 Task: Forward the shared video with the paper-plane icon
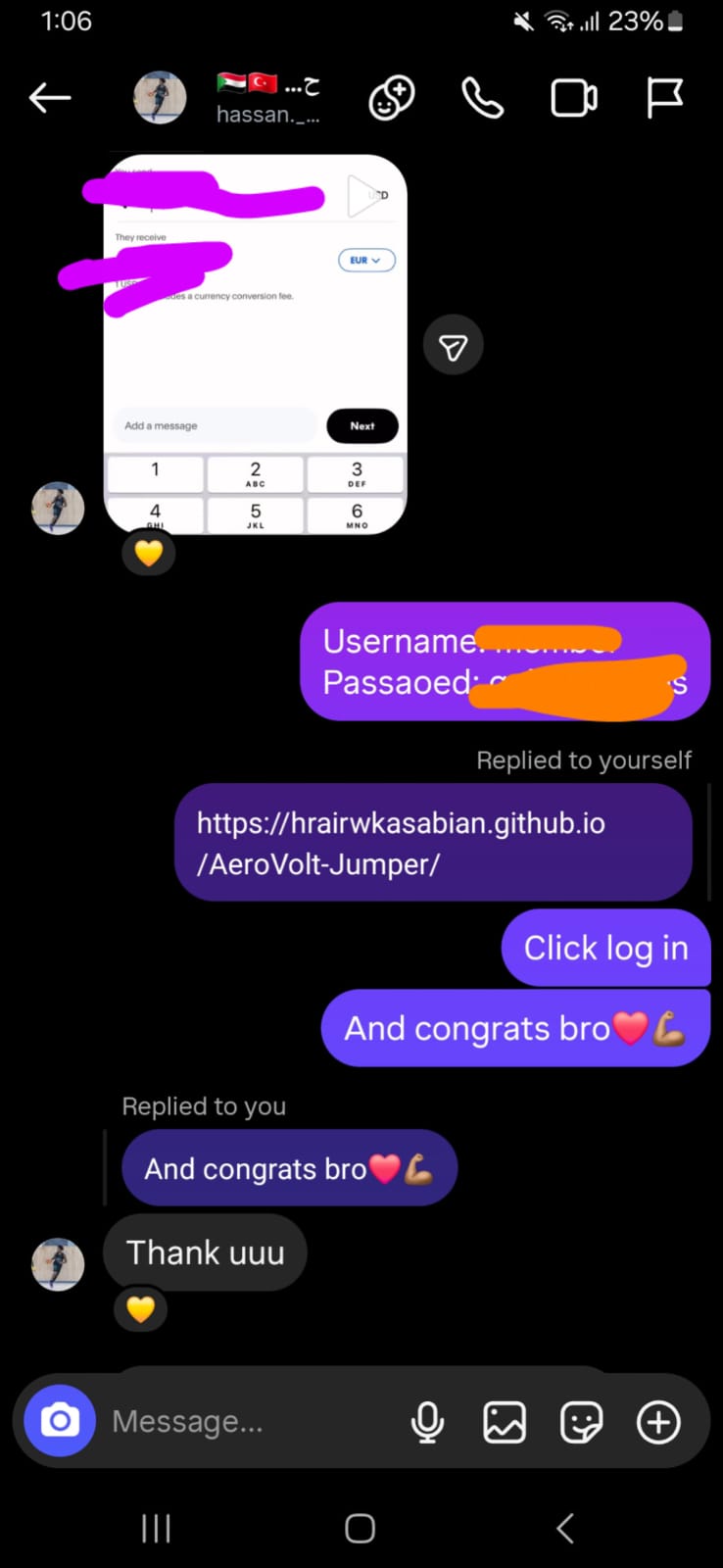(453, 346)
